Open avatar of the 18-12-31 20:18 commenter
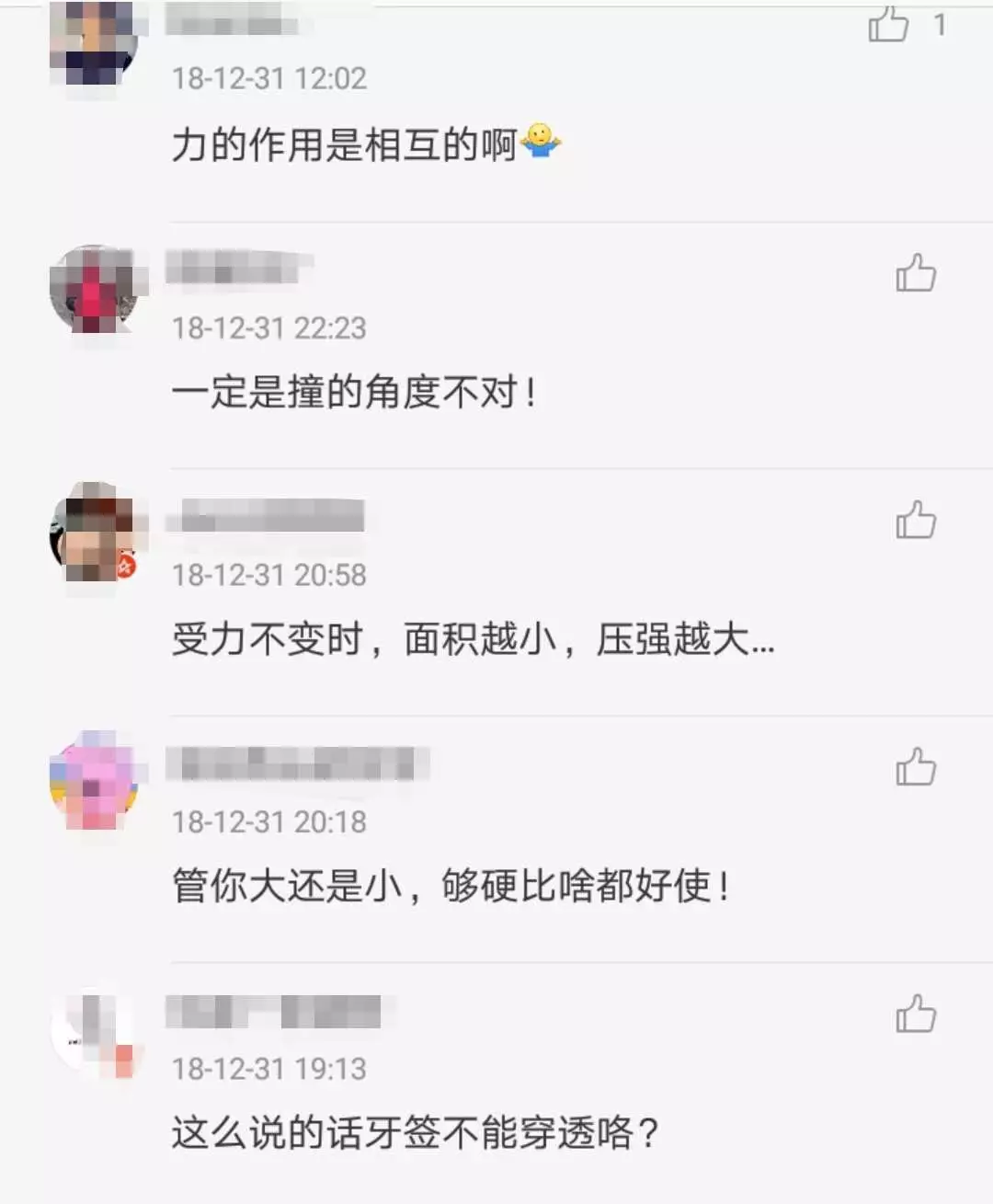Screen dimensions: 993x1204 [95, 781]
